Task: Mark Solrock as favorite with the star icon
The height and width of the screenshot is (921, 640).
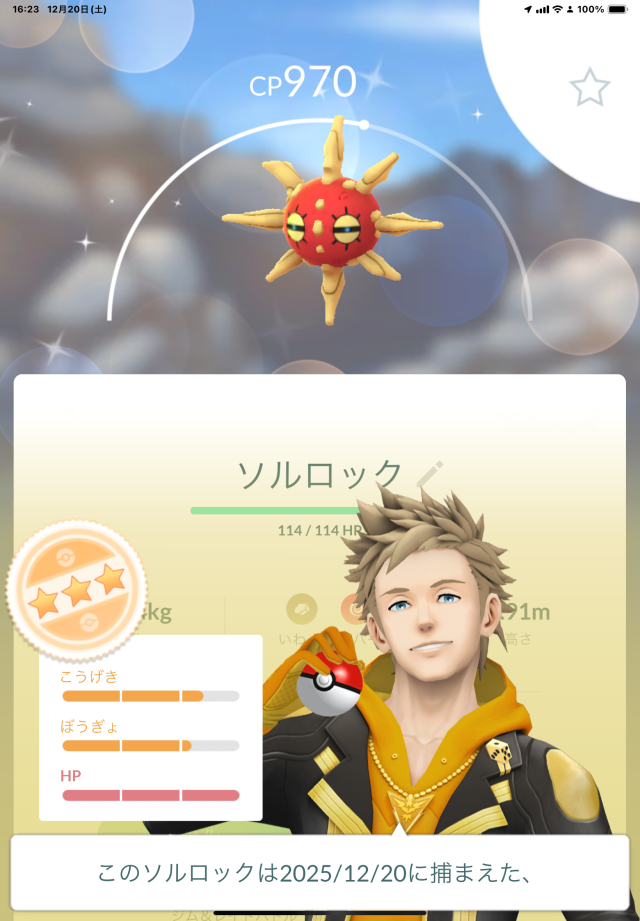Action: click(x=589, y=88)
